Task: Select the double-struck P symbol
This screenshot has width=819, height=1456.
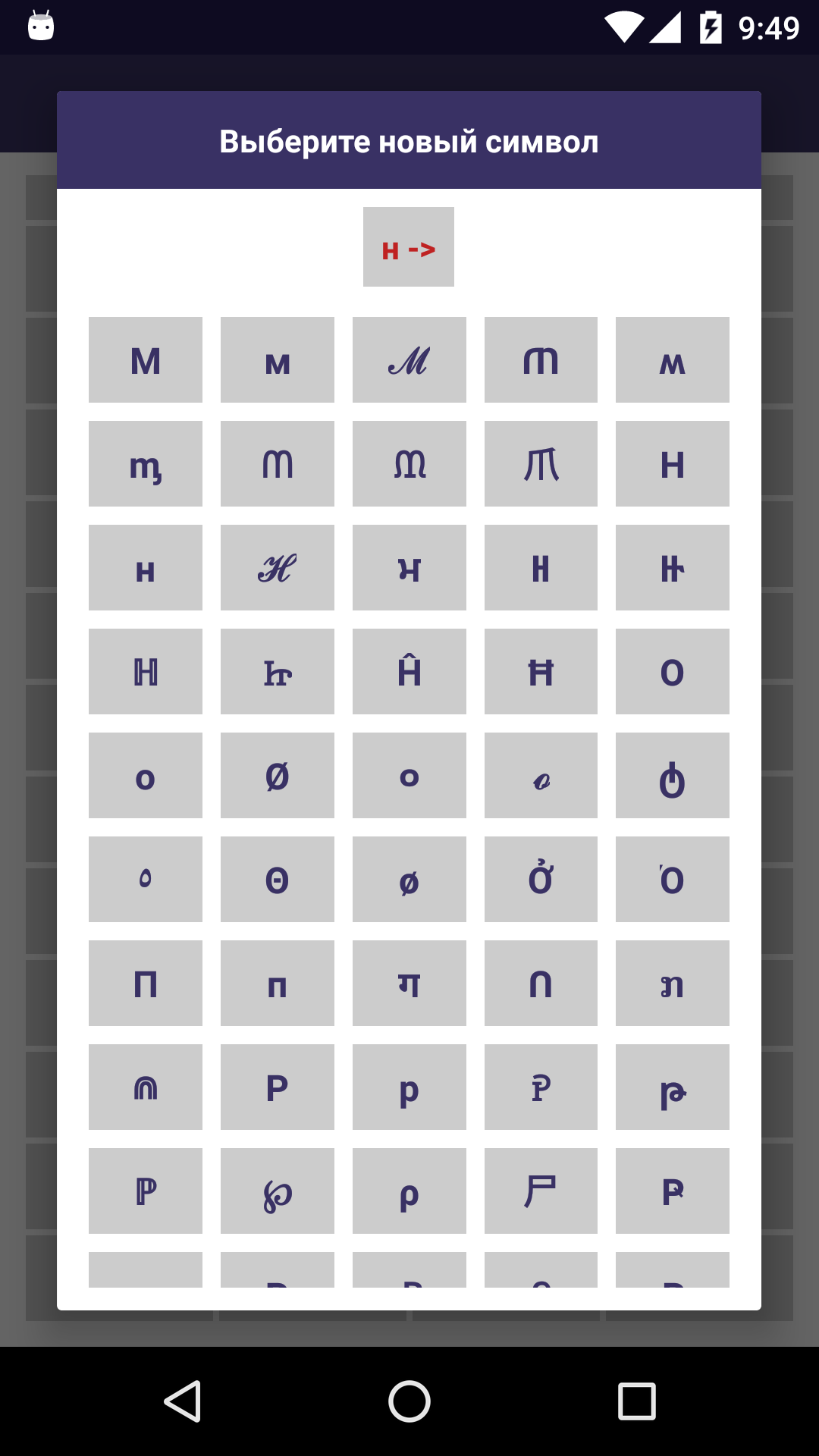Action: (x=146, y=1191)
